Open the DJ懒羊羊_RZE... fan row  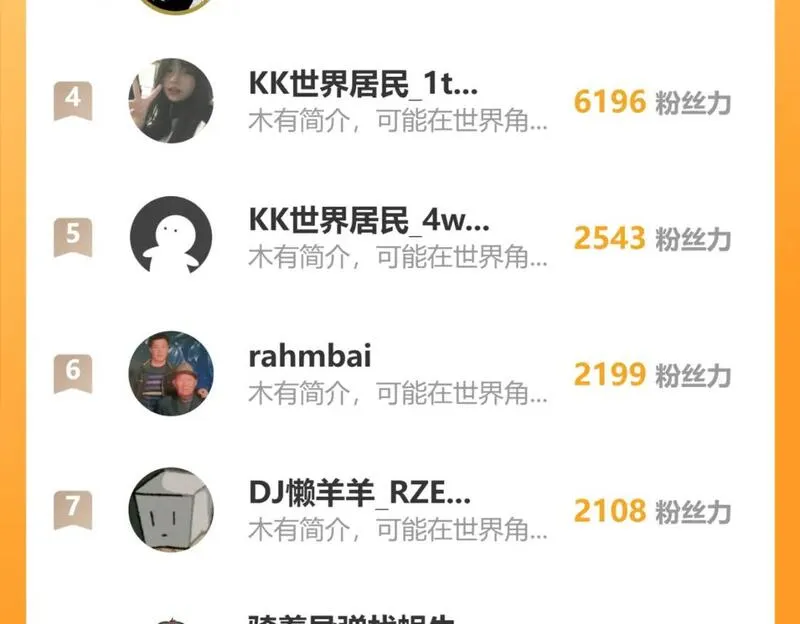click(x=398, y=509)
